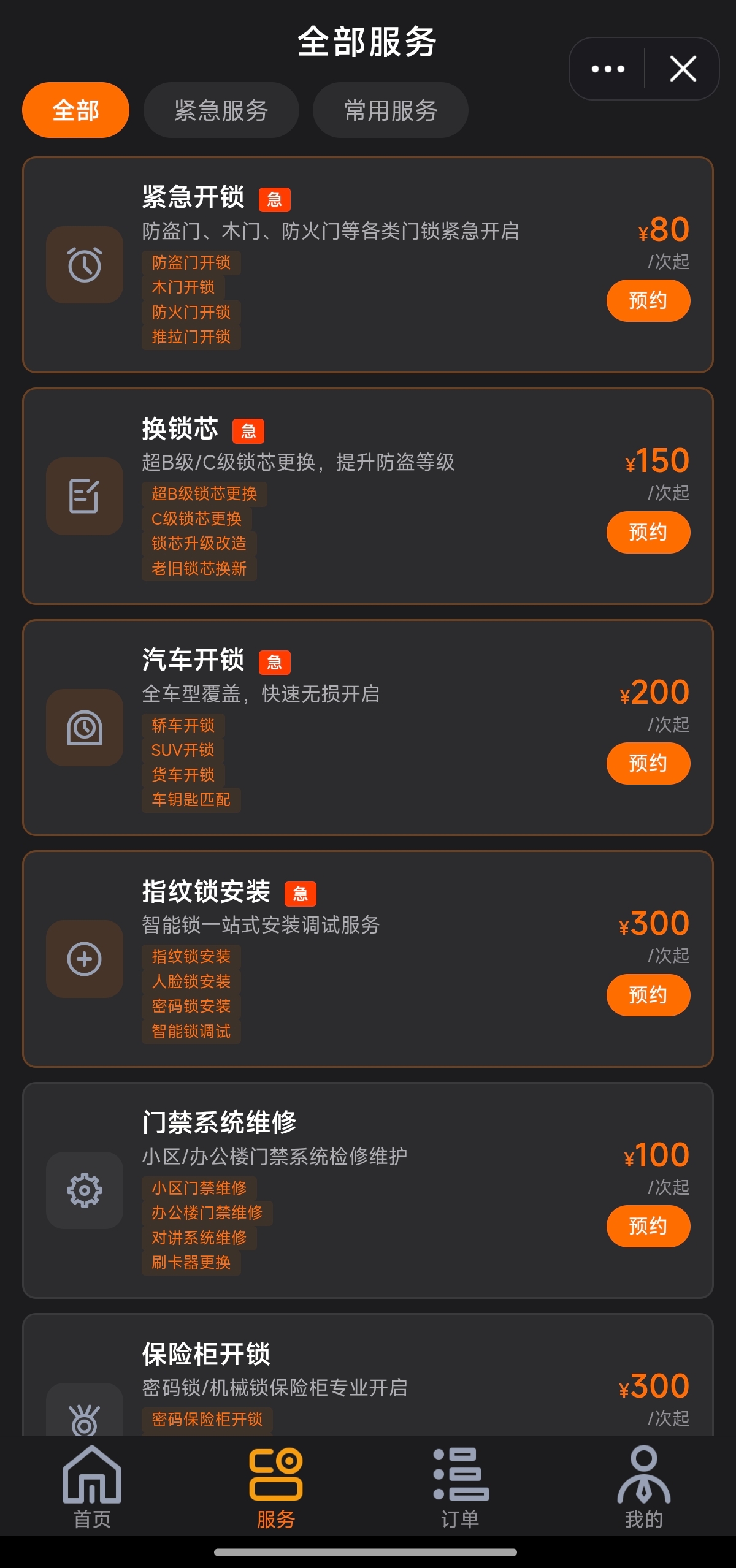Select the 全部 filter chip

pyautogui.click(x=75, y=110)
